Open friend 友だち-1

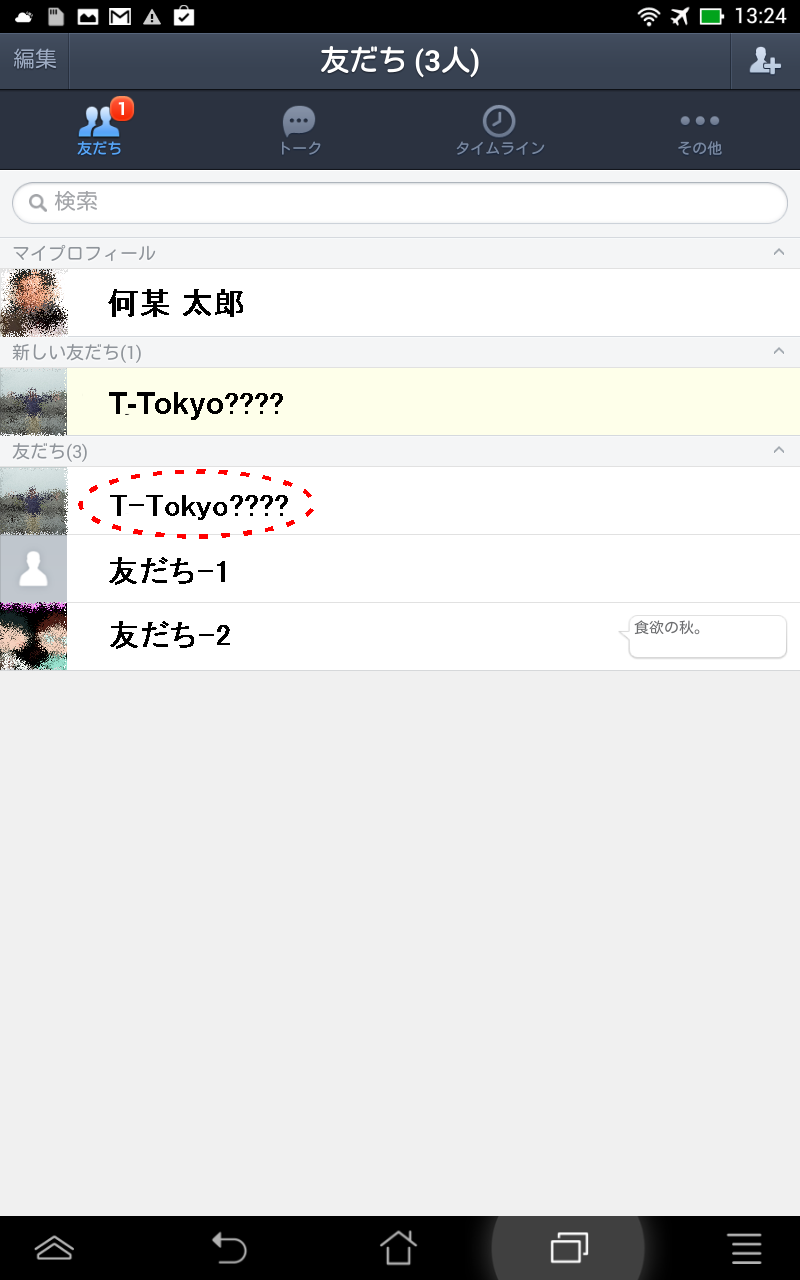click(x=400, y=569)
